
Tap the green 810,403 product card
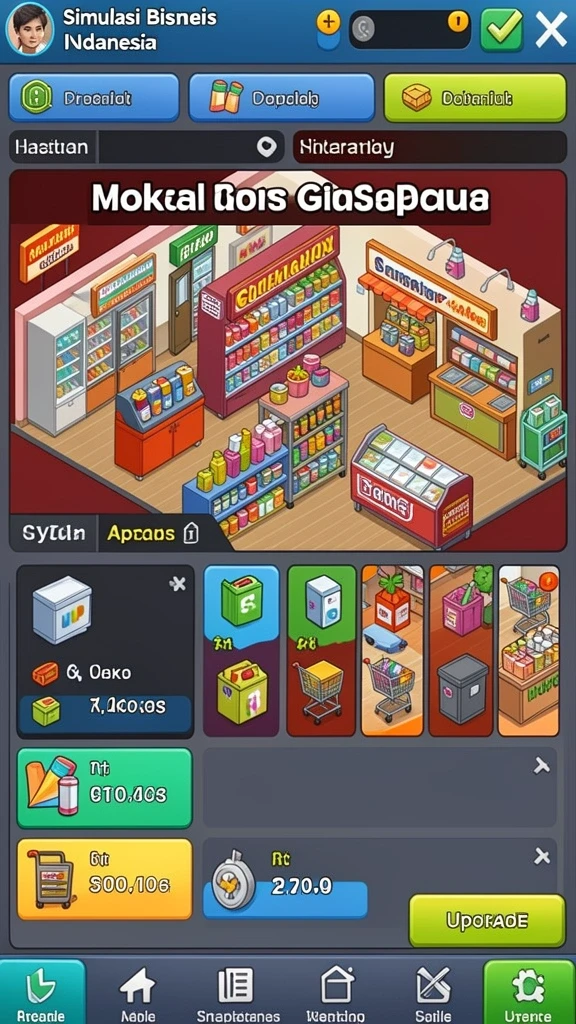coord(104,788)
